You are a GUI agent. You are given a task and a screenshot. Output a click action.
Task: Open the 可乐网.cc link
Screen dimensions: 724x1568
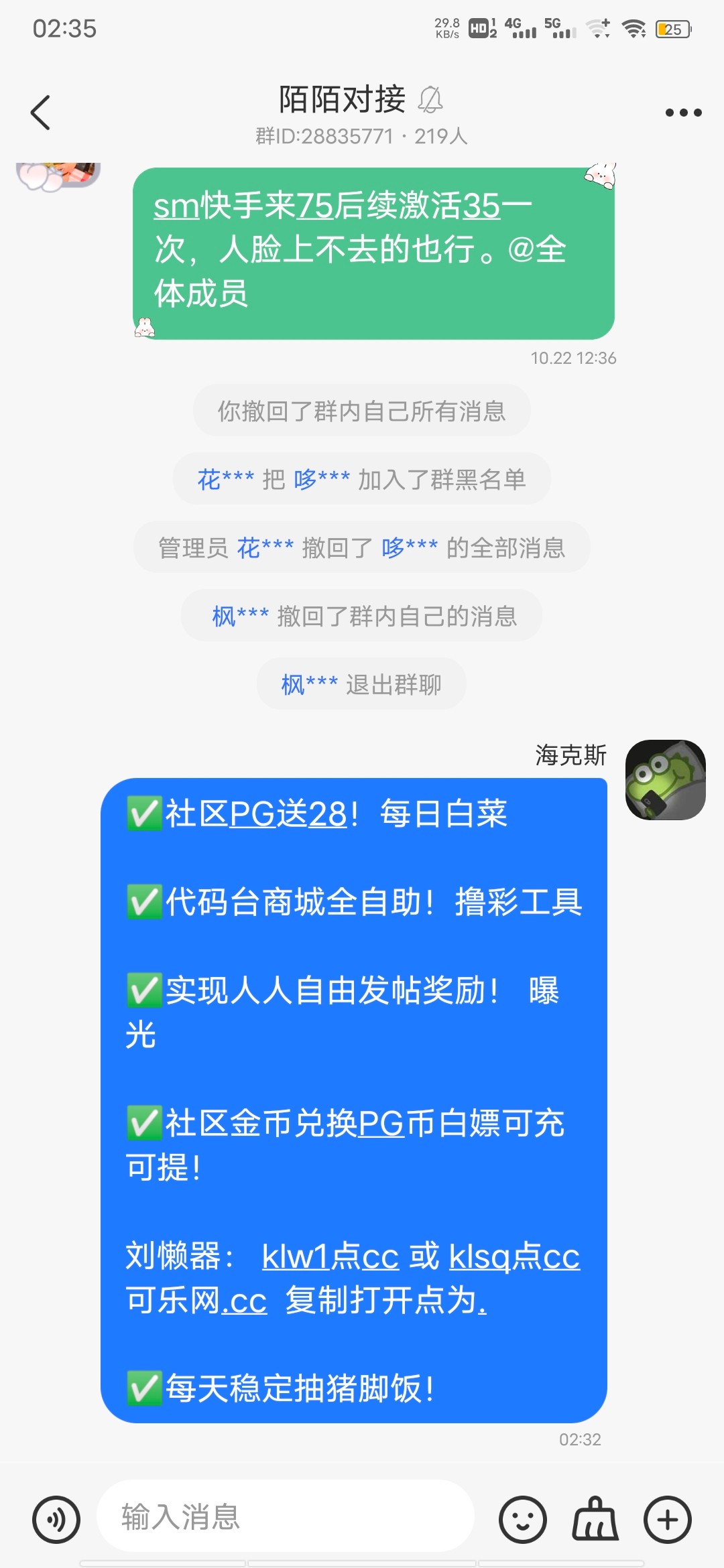pos(194,1300)
